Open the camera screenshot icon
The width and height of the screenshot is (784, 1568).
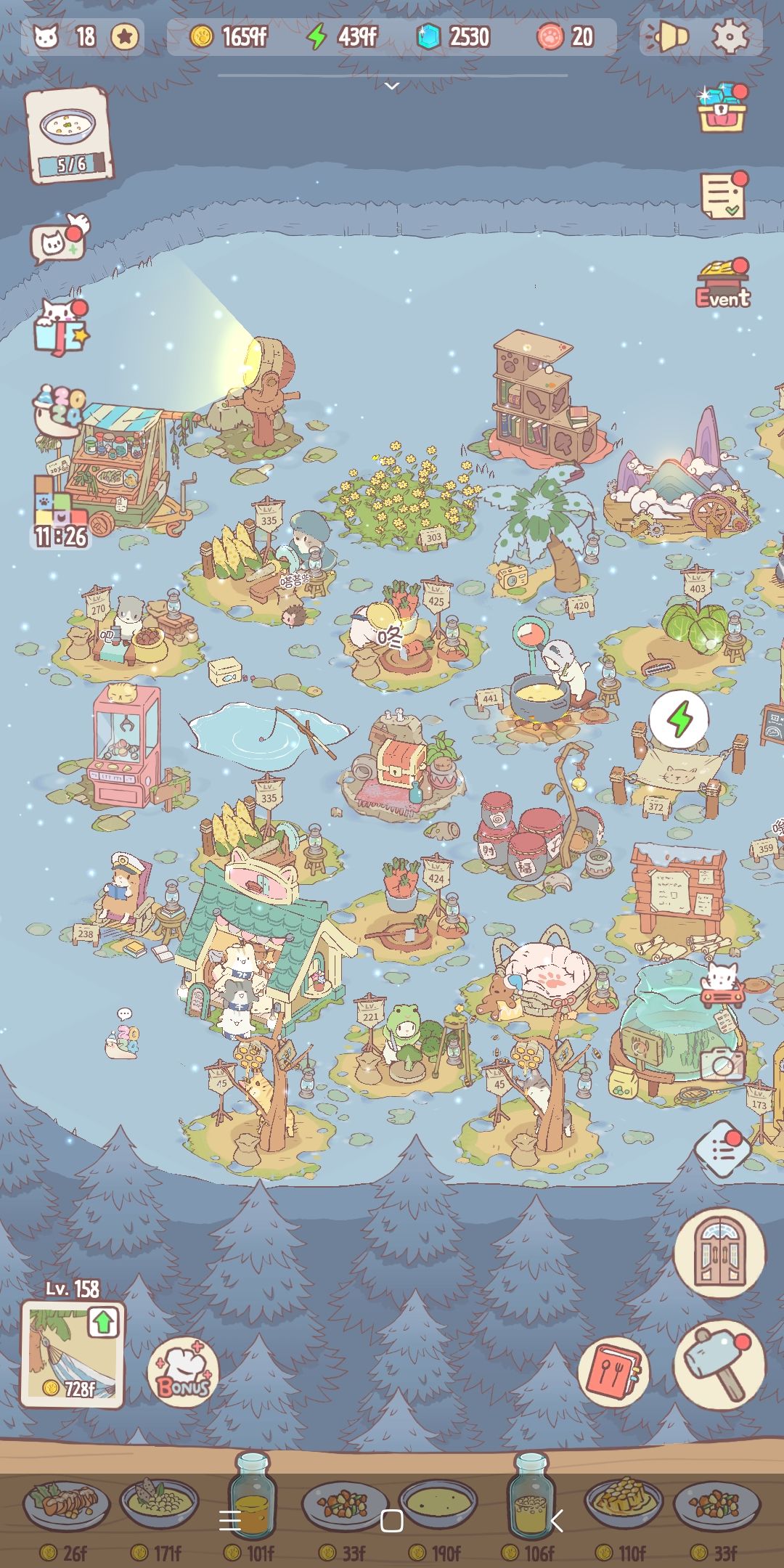point(722,1063)
